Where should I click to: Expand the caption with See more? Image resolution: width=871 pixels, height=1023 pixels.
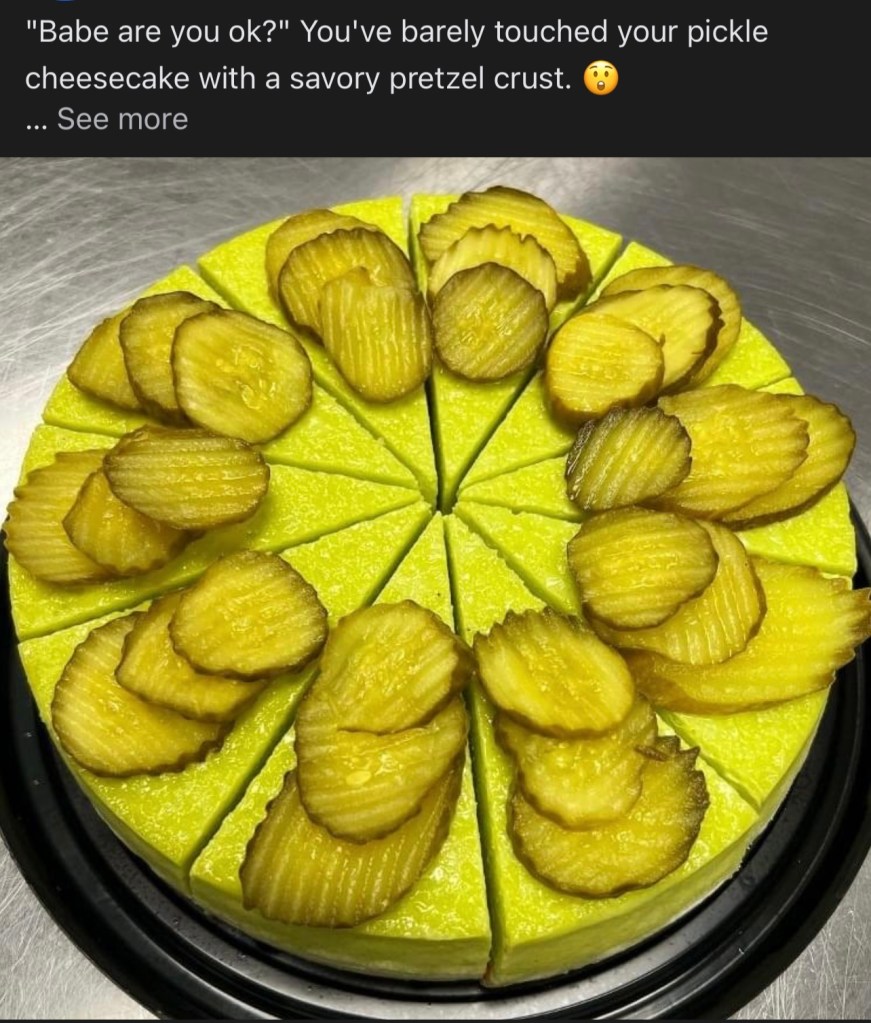coord(122,120)
